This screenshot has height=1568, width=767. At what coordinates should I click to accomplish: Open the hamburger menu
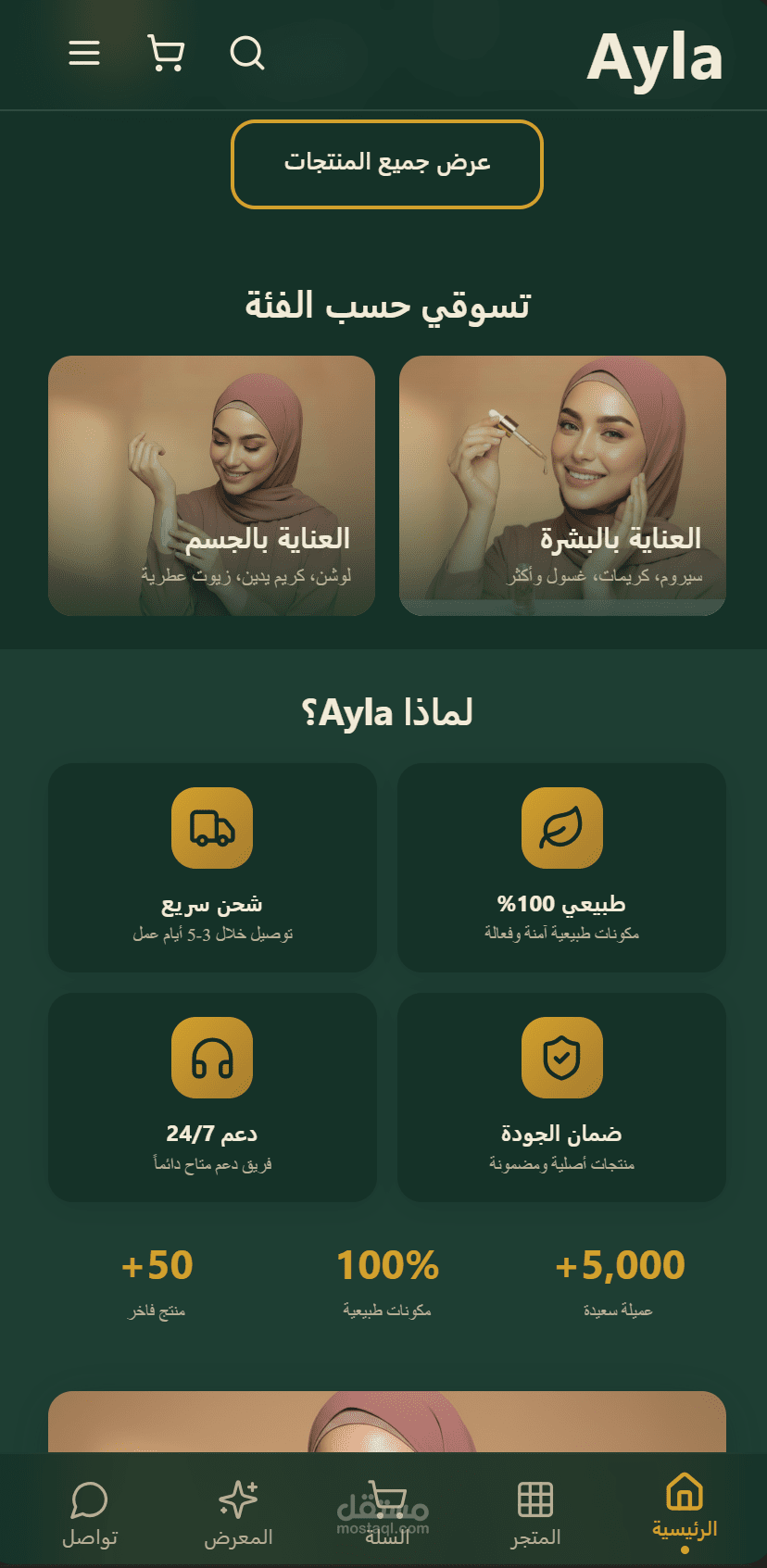(84, 53)
